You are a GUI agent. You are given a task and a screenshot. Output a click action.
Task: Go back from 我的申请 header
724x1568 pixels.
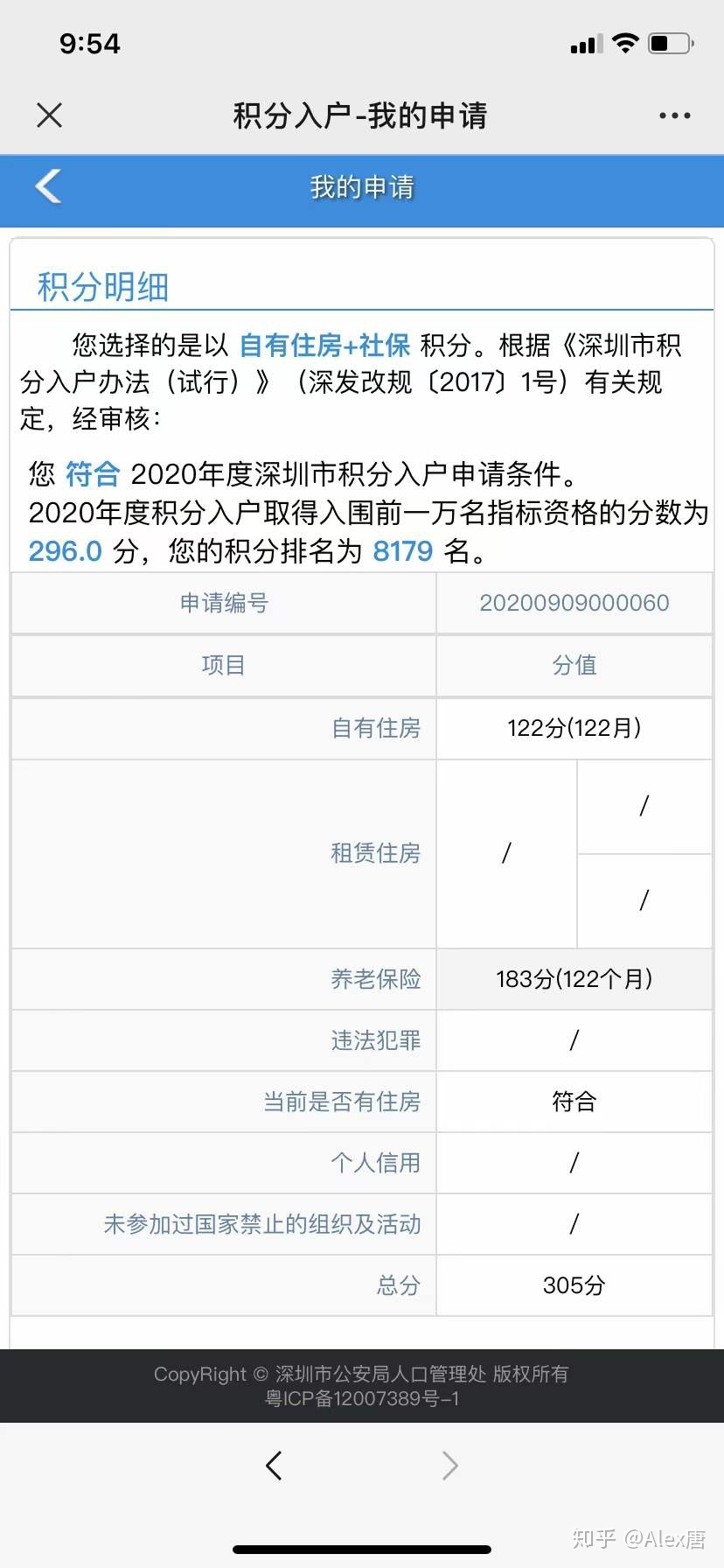48,186
